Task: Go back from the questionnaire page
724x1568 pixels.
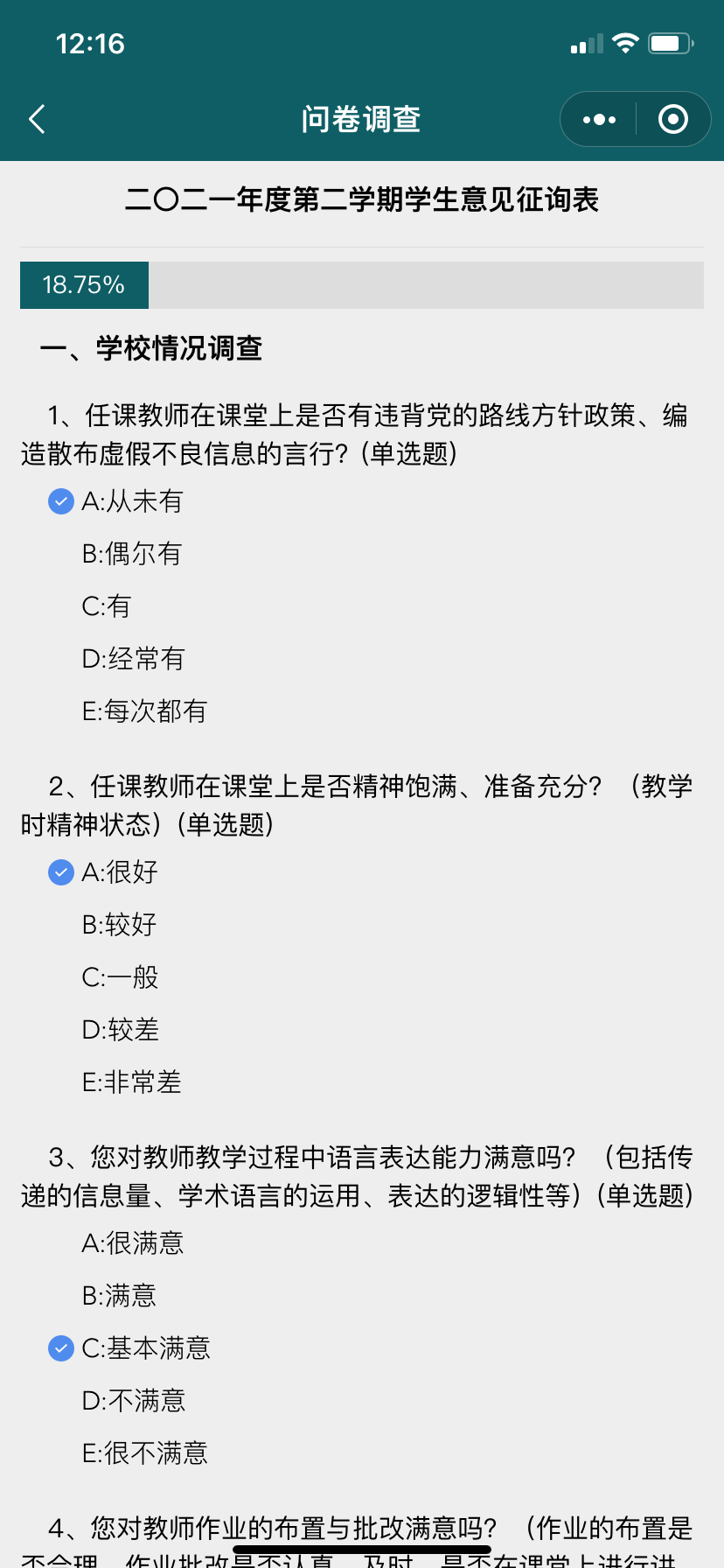Action: point(37,119)
